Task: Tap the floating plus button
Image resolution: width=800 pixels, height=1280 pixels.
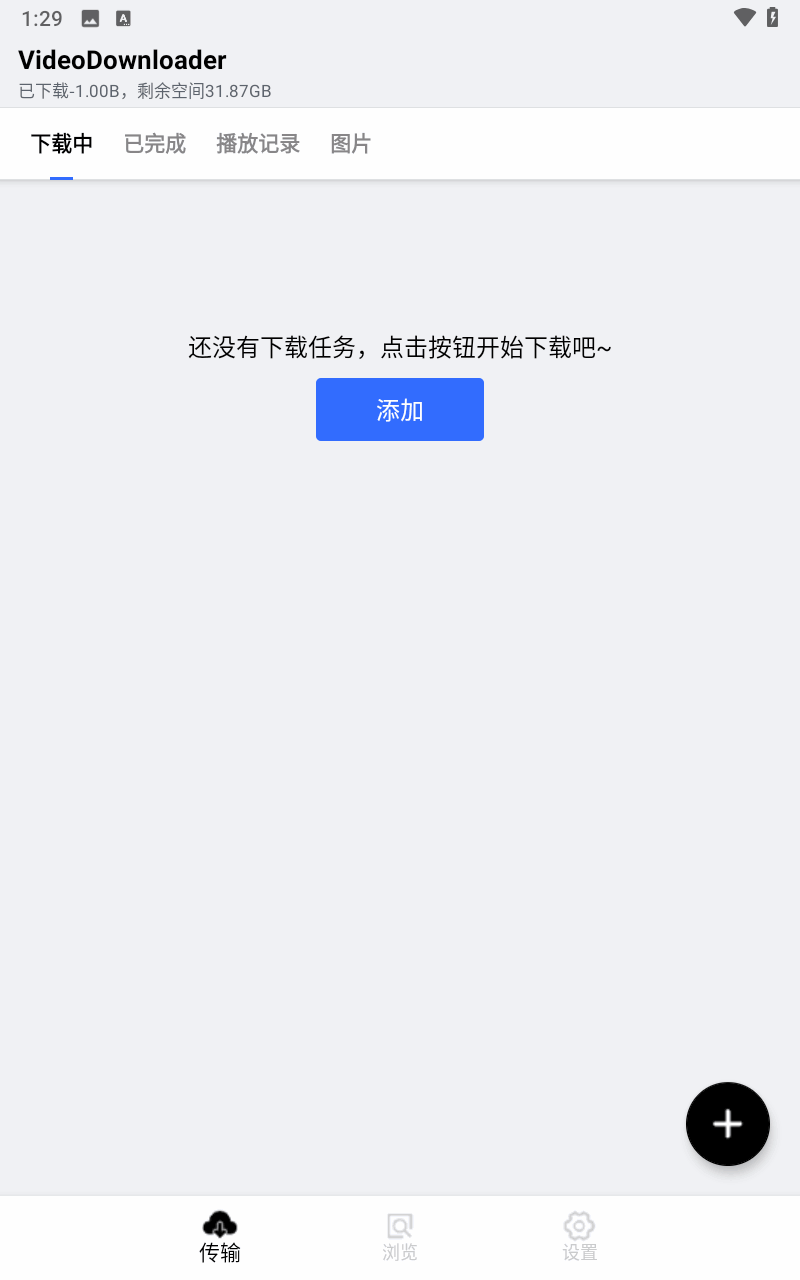Action: click(x=728, y=1124)
